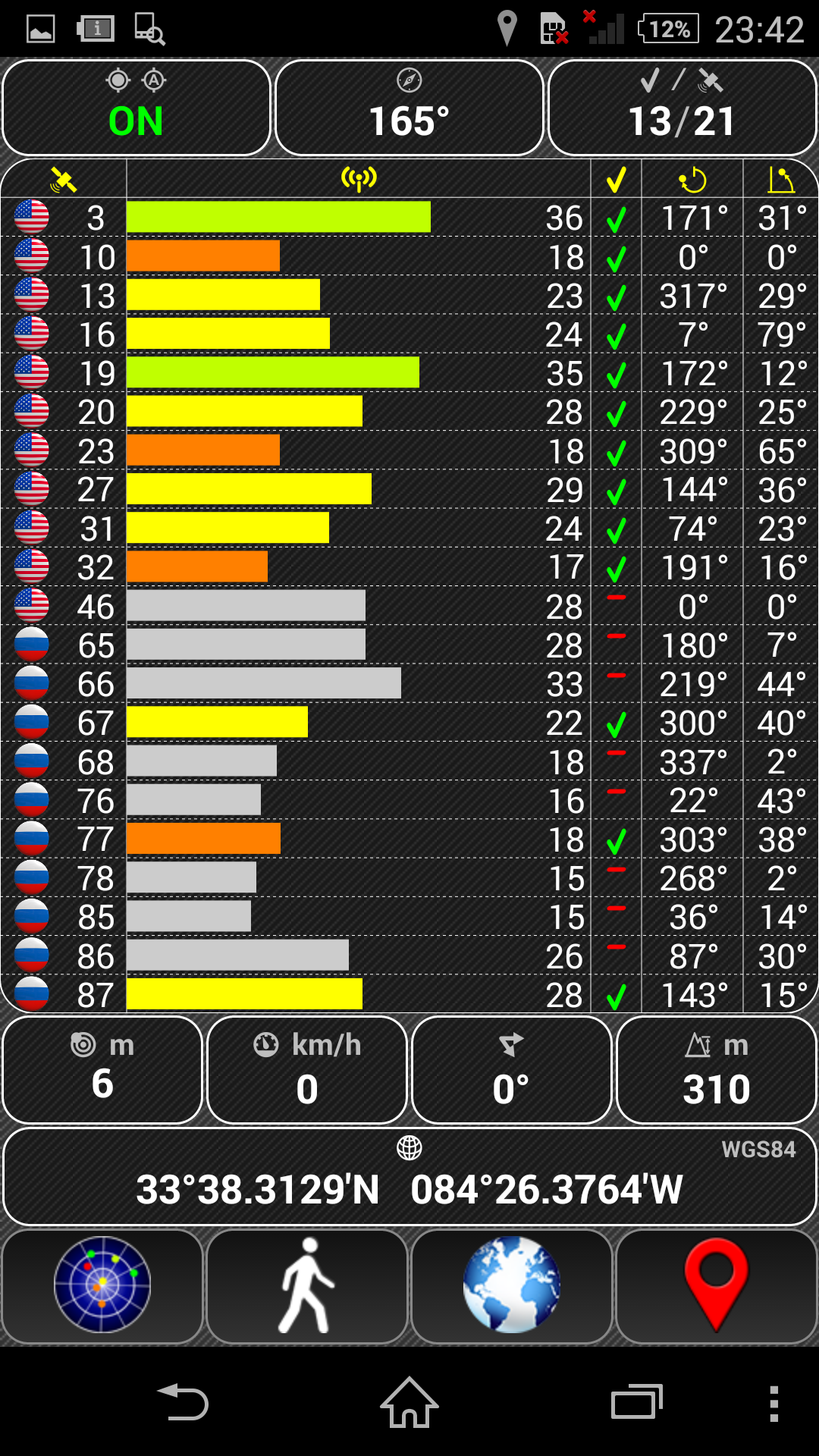Open the globe world map button
Image resolution: width=819 pixels, height=1456 pixels.
pyautogui.click(x=512, y=1286)
